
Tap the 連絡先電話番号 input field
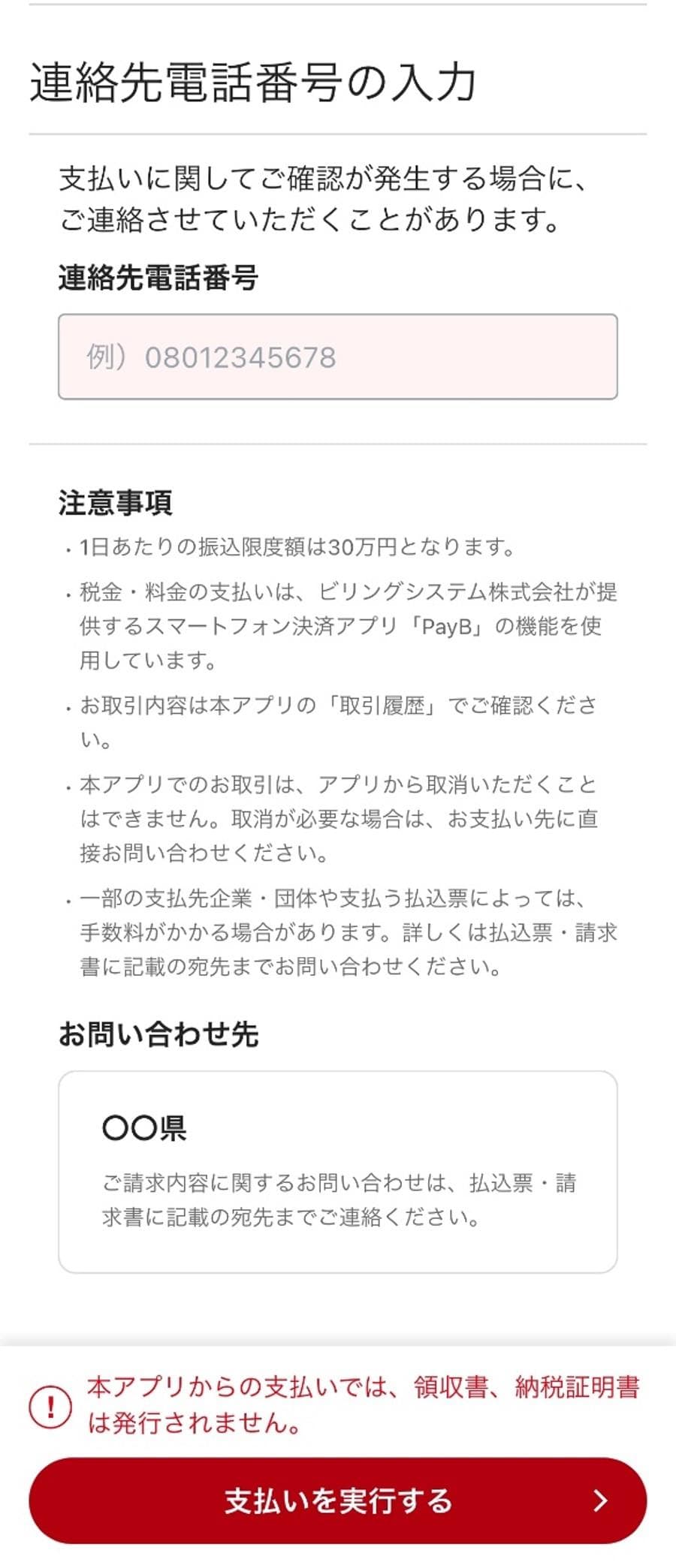click(x=337, y=357)
